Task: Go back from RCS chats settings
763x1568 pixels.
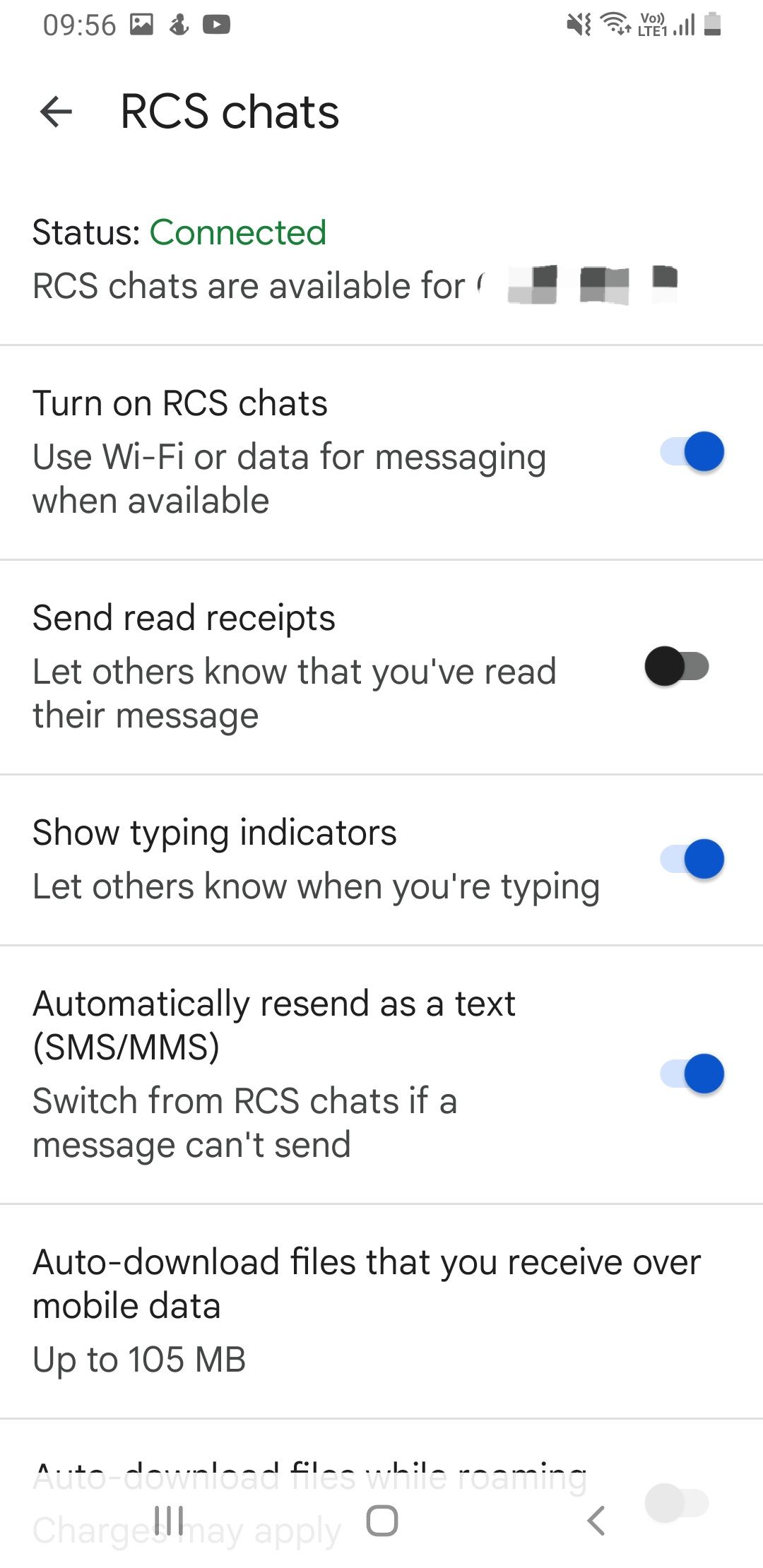Action: point(57,112)
